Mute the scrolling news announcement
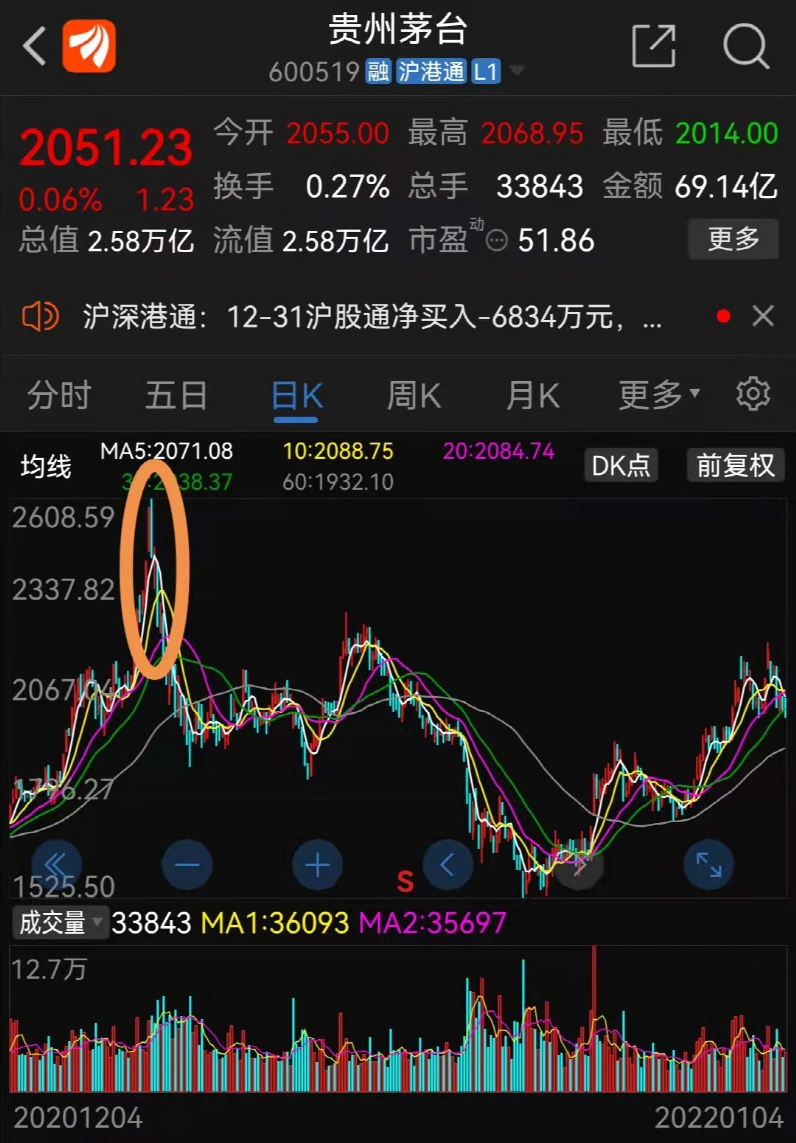The width and height of the screenshot is (796, 1143). (x=42, y=315)
